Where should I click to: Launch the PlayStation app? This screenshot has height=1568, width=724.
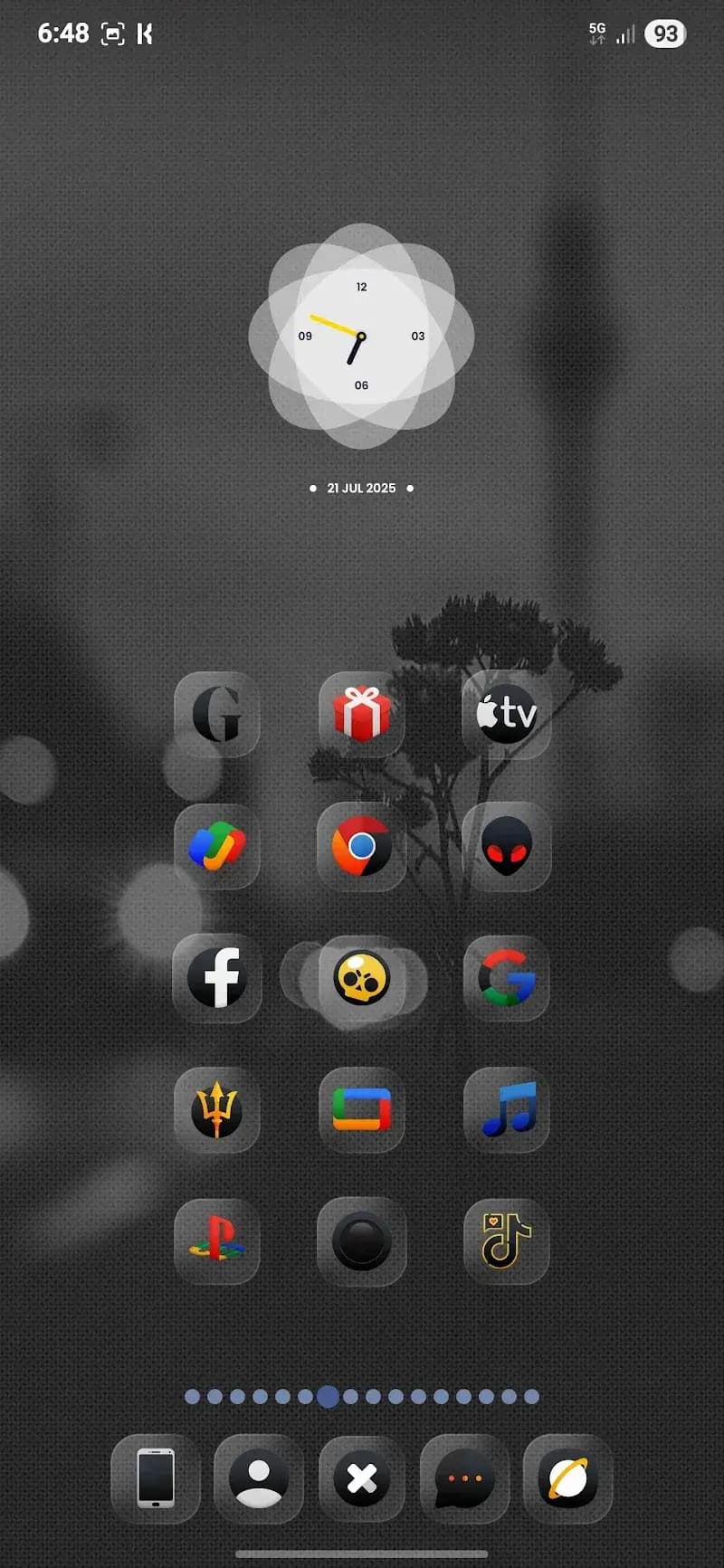coord(217,1241)
